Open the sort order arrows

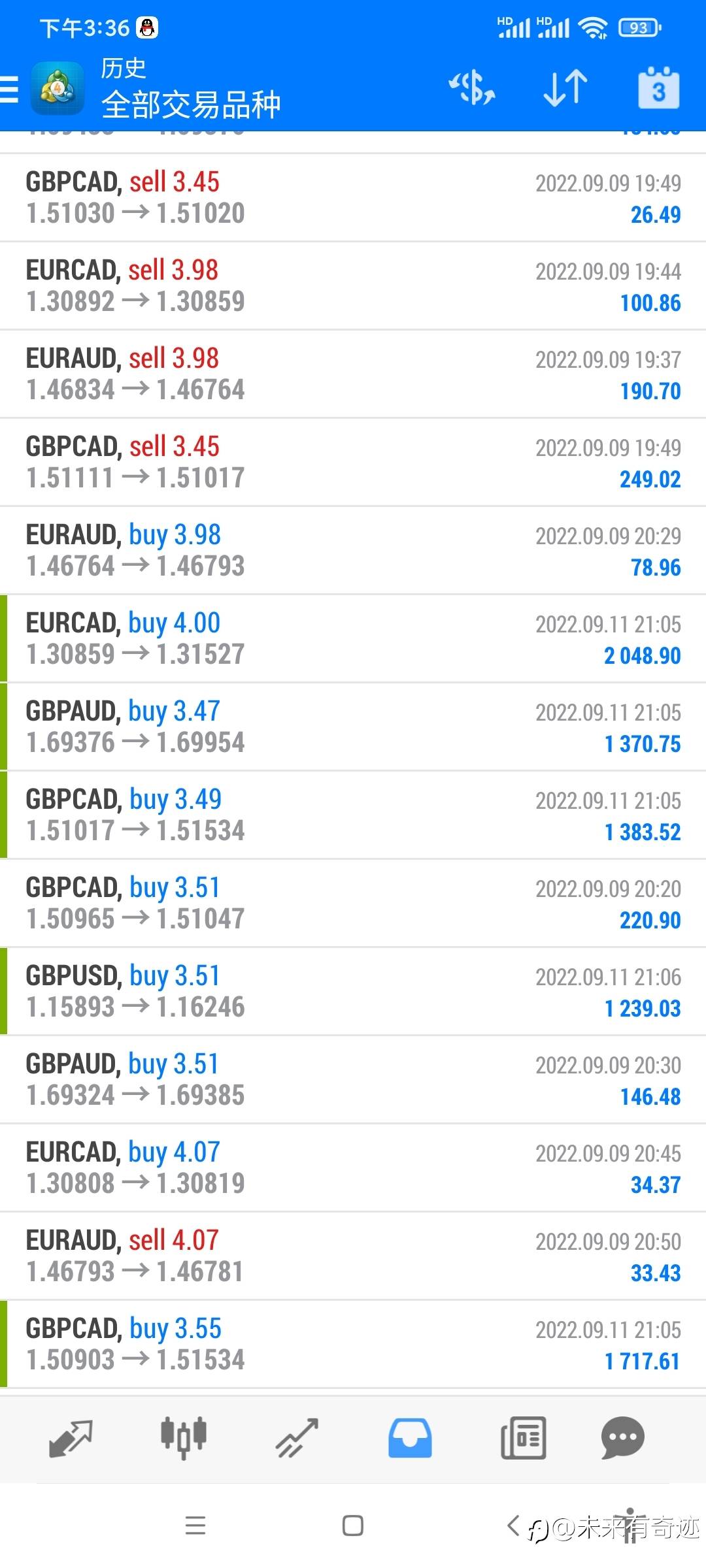[565, 88]
